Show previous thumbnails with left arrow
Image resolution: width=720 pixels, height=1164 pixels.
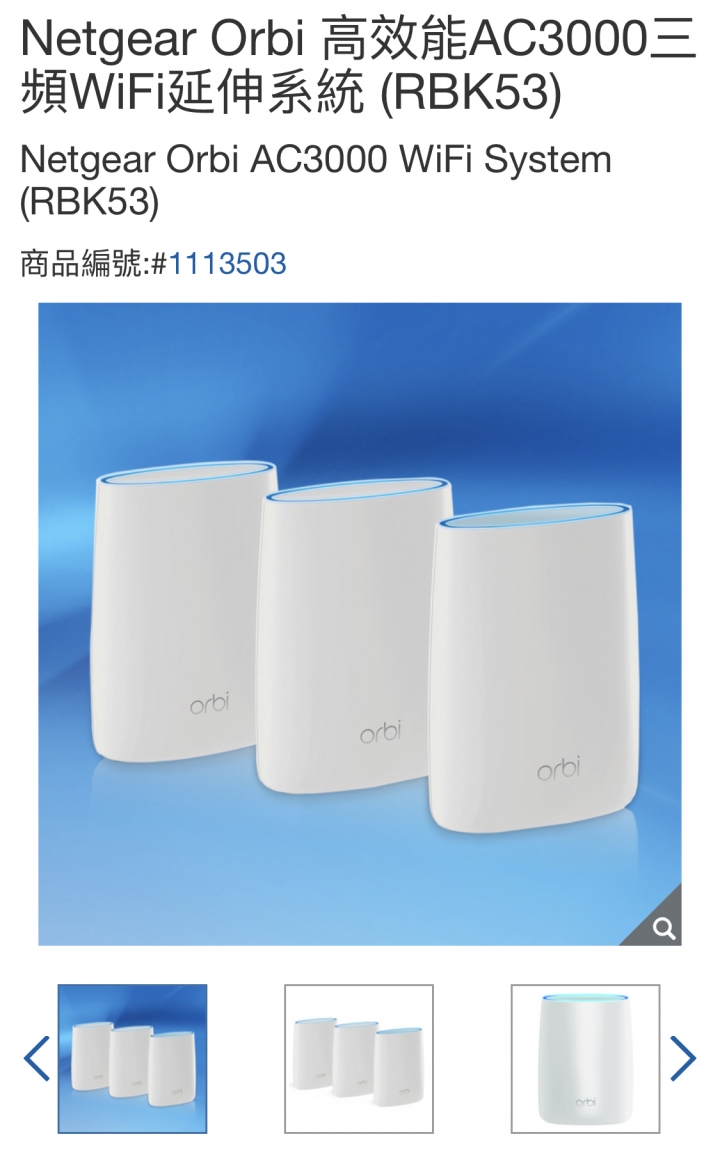(36, 1059)
